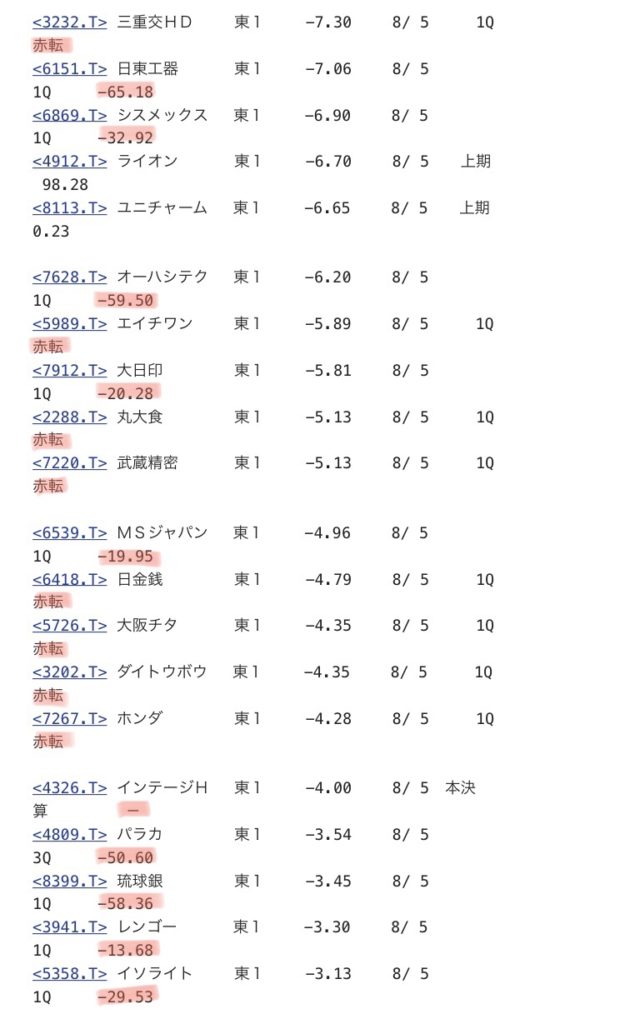Open the <5358.T> イソライト link
This screenshot has height=1024, width=625.
coord(70,974)
